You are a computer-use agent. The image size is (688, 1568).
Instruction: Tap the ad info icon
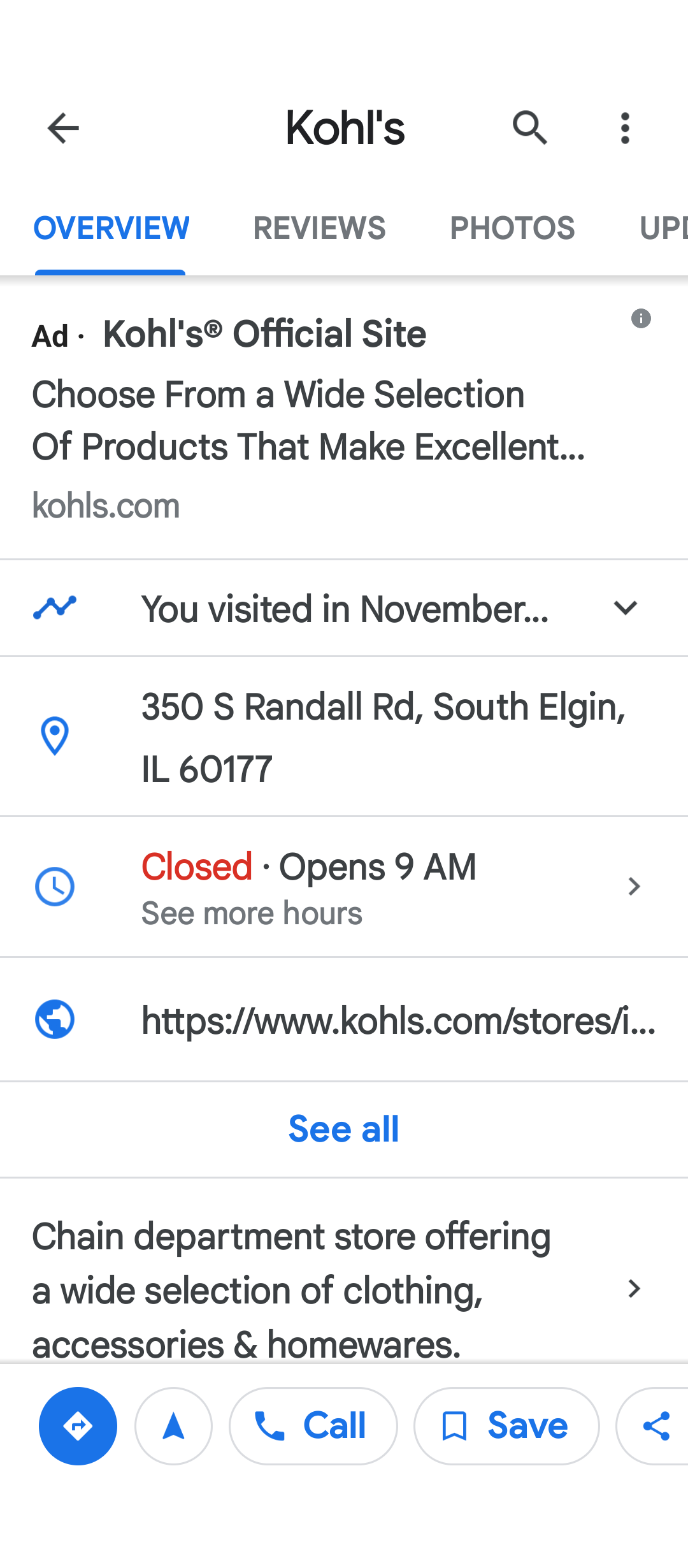pyautogui.click(x=641, y=318)
